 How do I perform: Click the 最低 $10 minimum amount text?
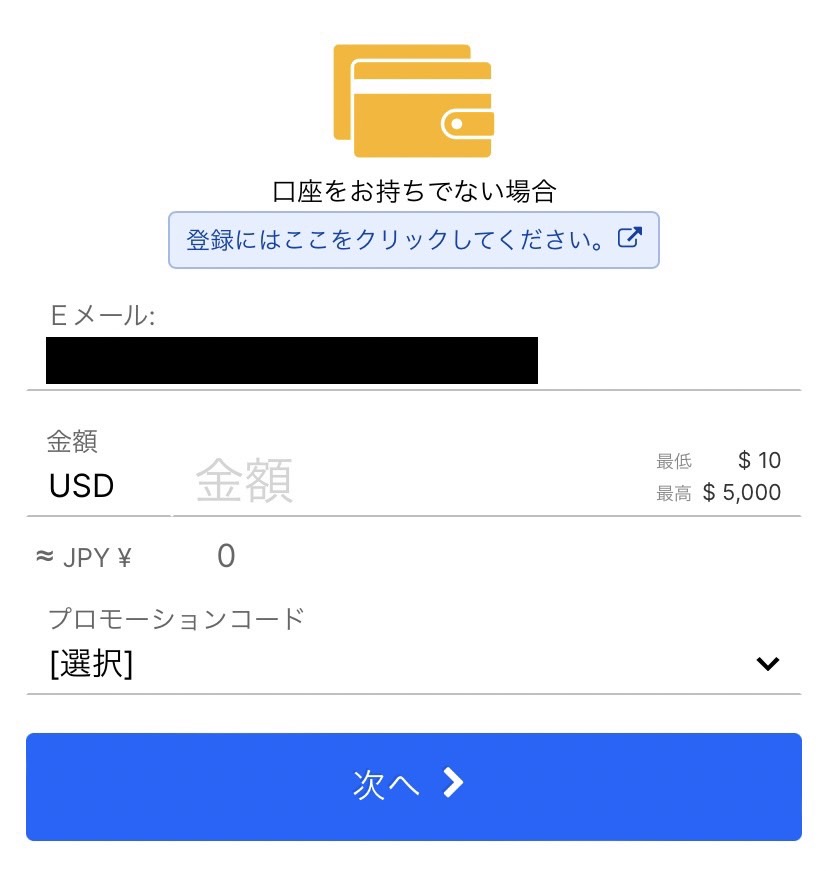click(717, 460)
